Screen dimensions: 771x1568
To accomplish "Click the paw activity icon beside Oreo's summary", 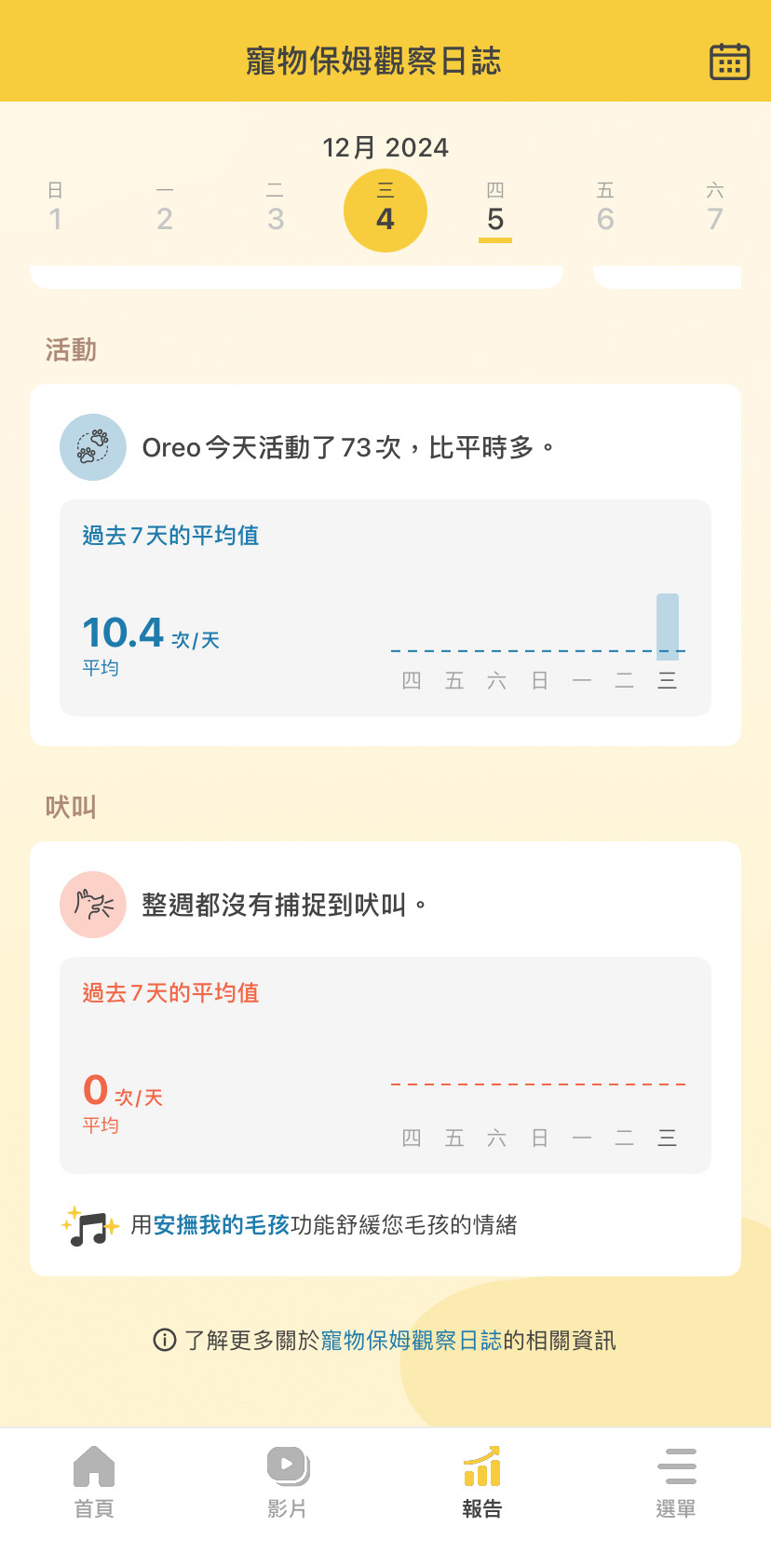I will click(x=92, y=446).
